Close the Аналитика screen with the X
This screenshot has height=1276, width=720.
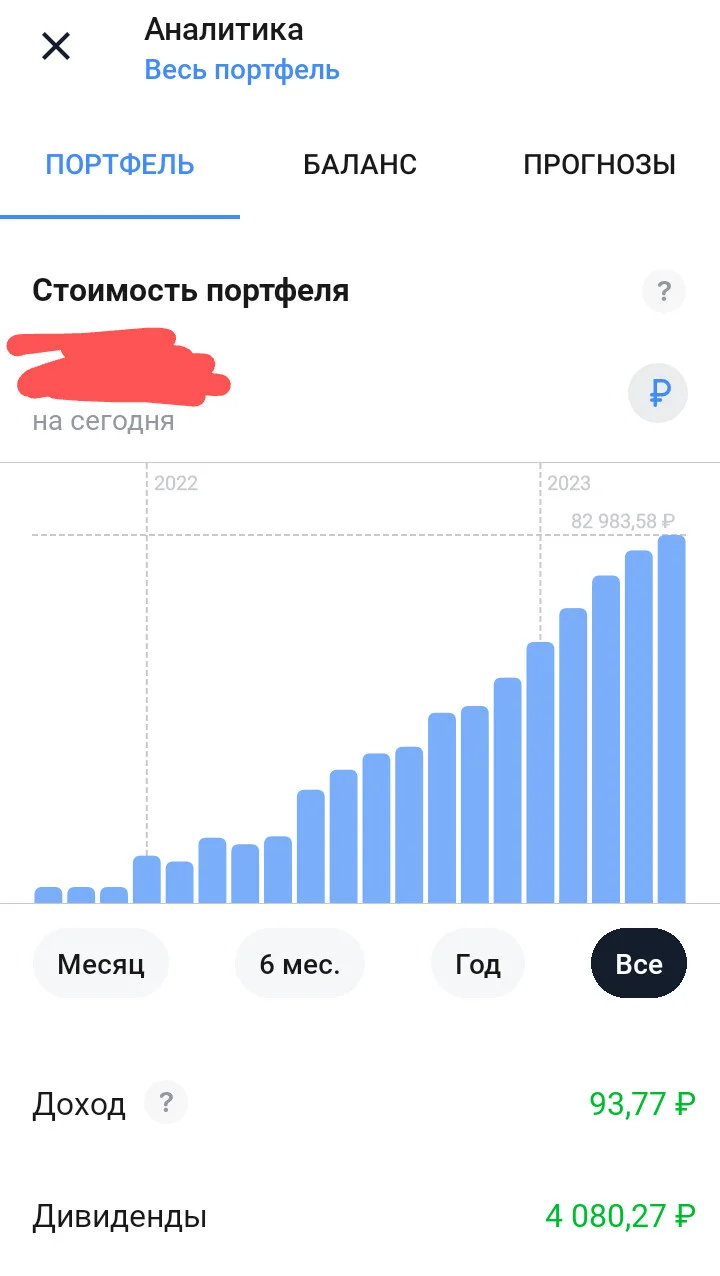[x=56, y=46]
